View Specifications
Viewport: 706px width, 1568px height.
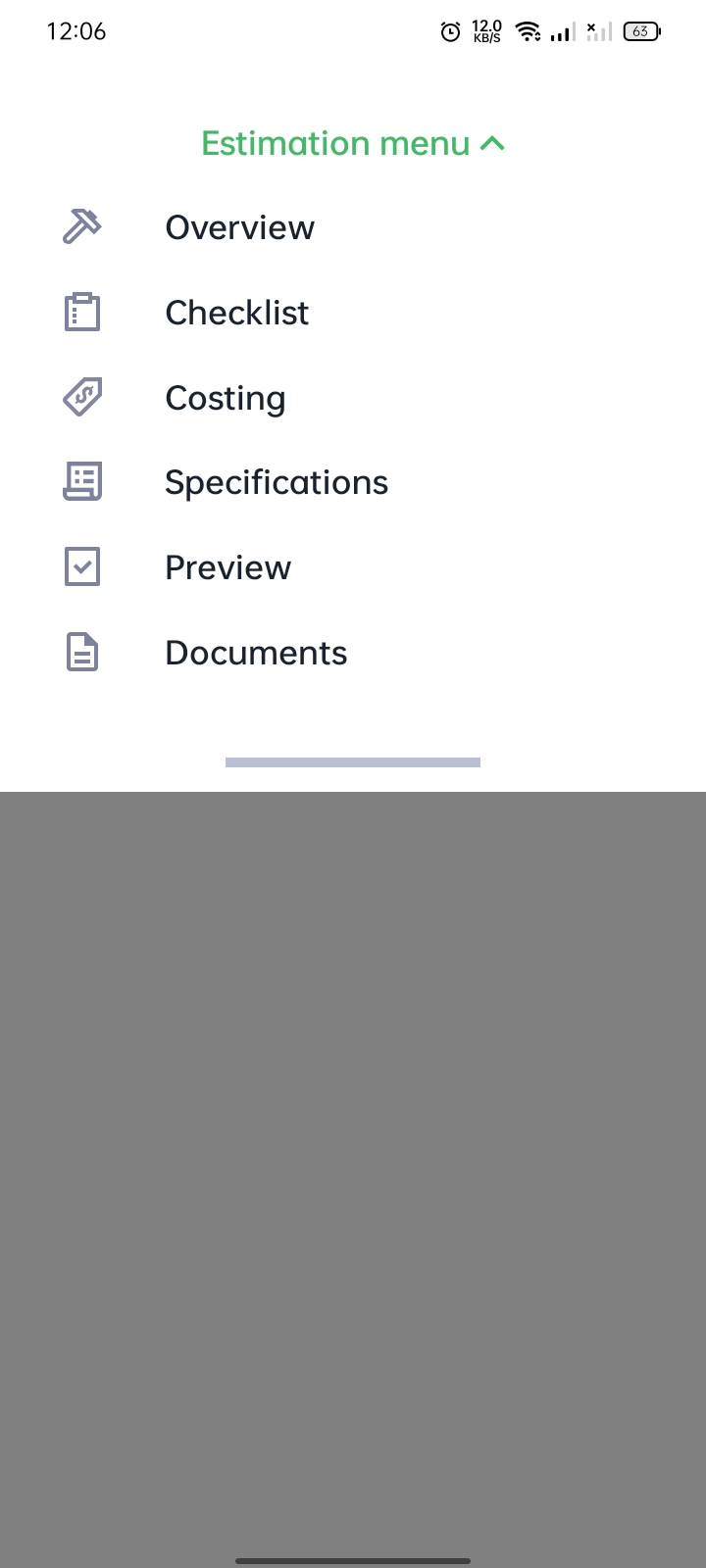pyautogui.click(x=353, y=482)
